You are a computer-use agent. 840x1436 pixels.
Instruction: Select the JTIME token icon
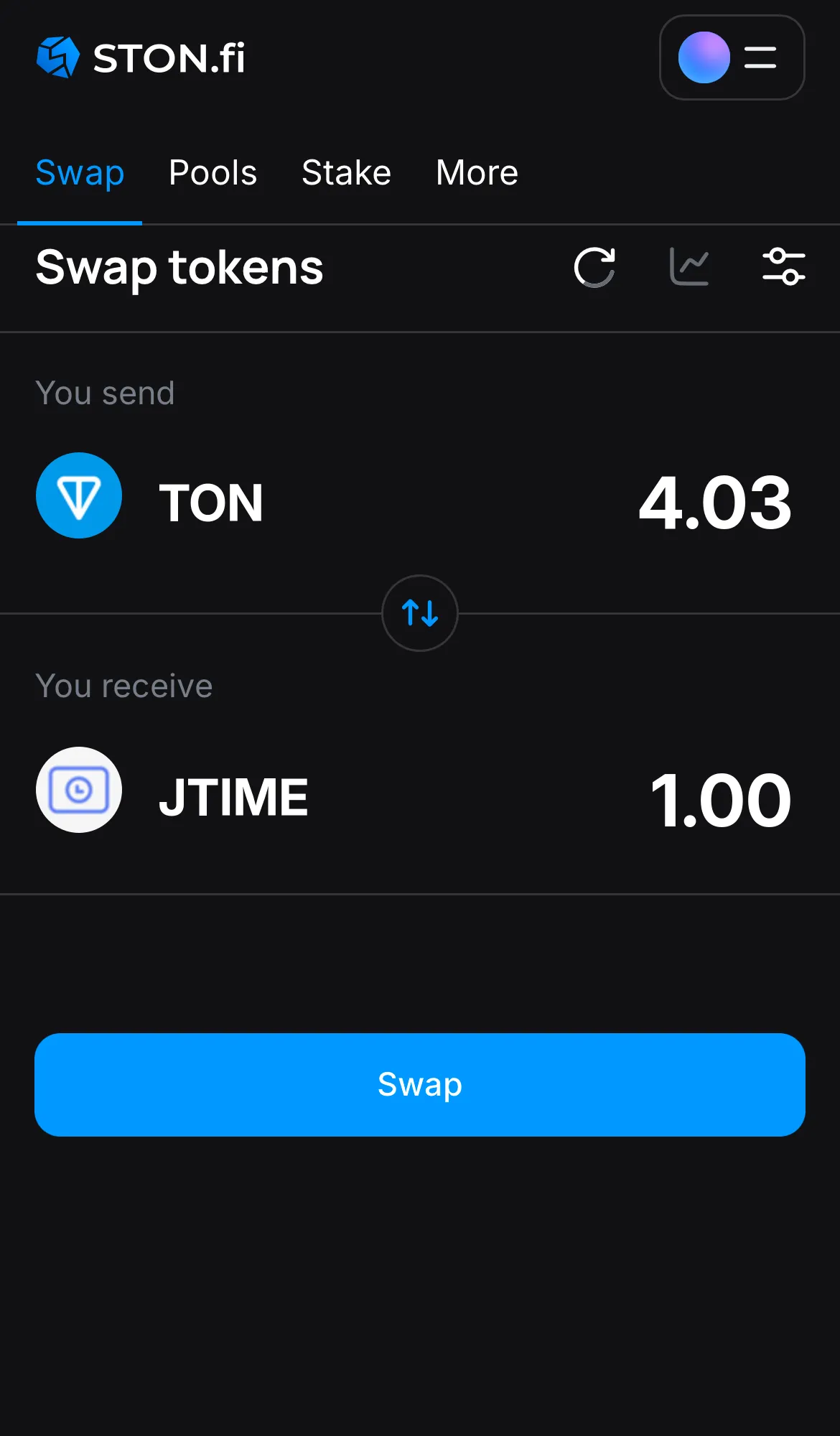[x=78, y=790]
